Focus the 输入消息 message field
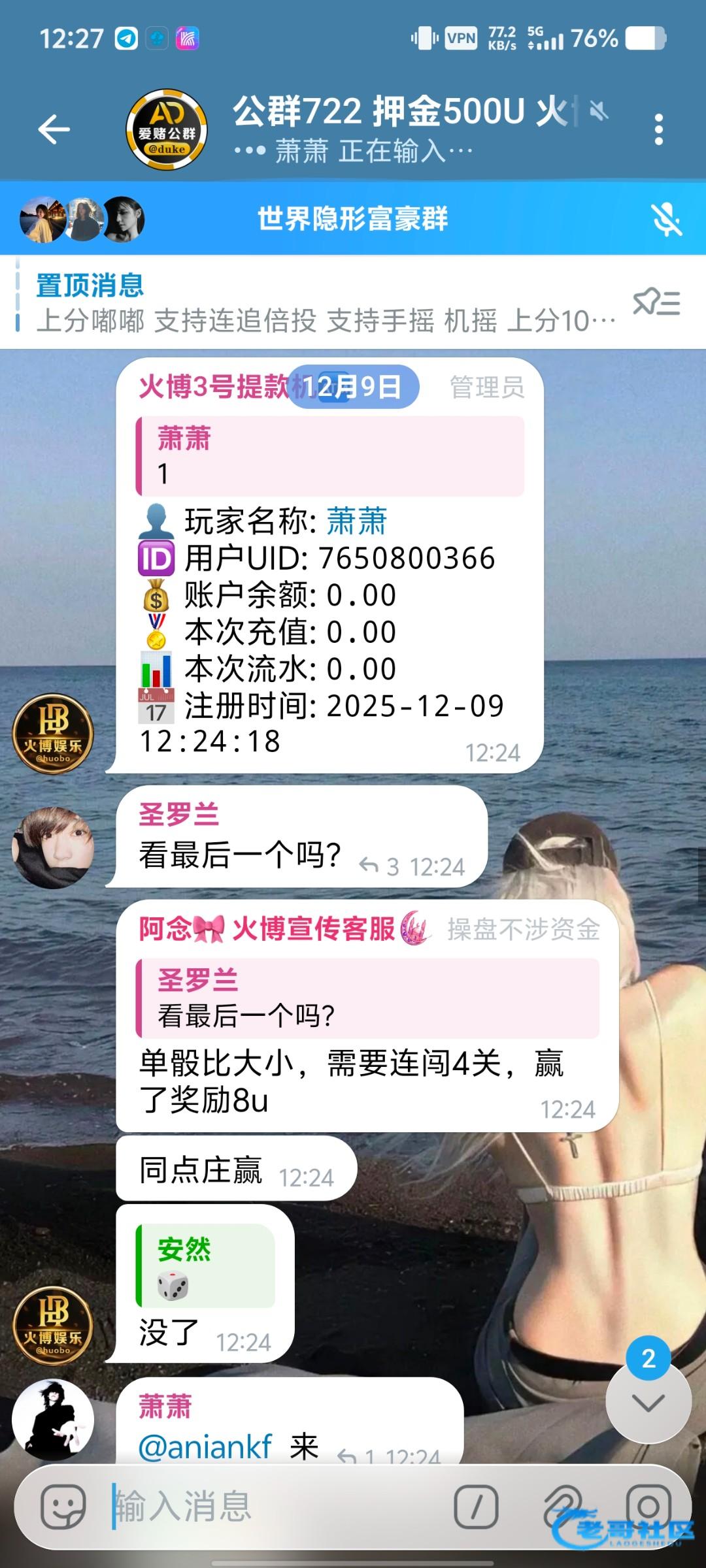Image resolution: width=706 pixels, height=1568 pixels. click(x=275, y=1507)
